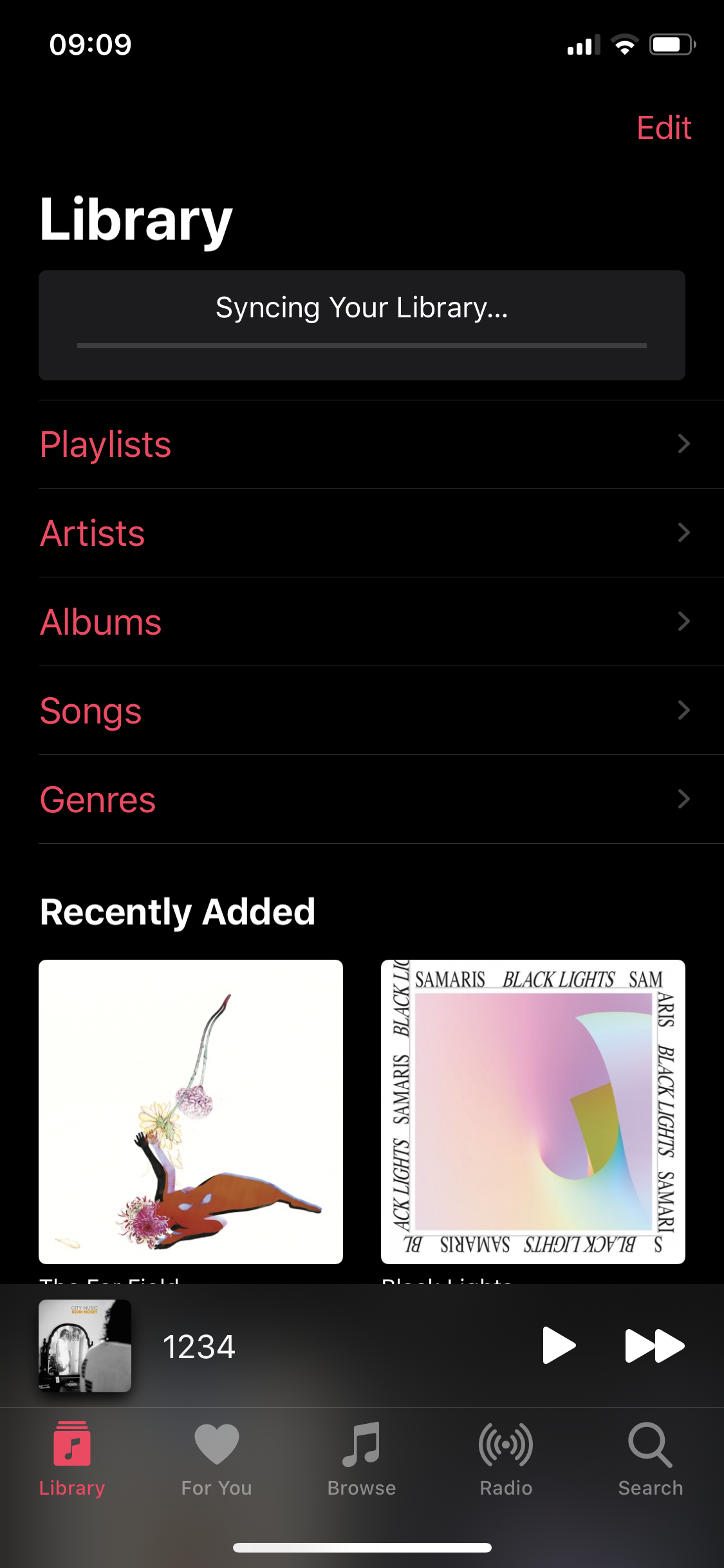Select the Library tab
This screenshot has width=724, height=1568.
[72, 1459]
